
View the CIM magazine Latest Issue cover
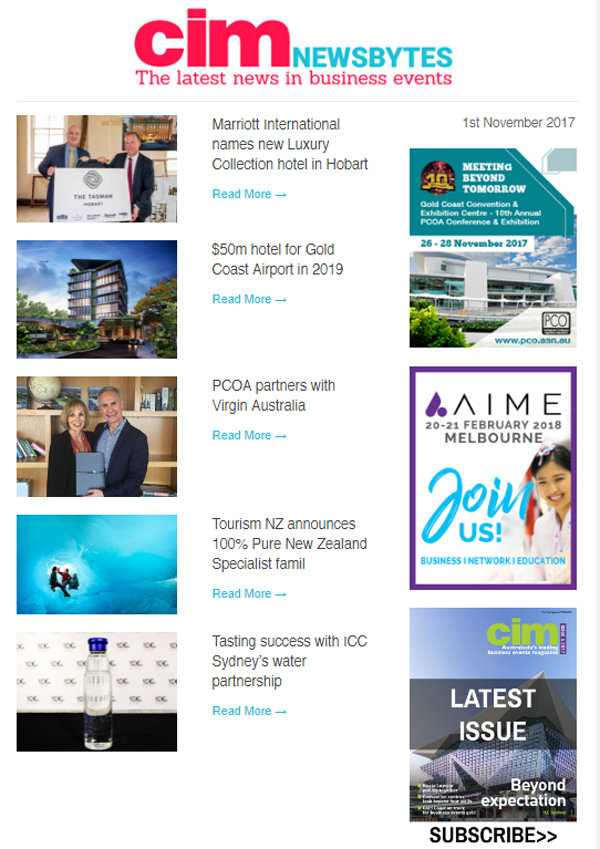[x=493, y=714]
